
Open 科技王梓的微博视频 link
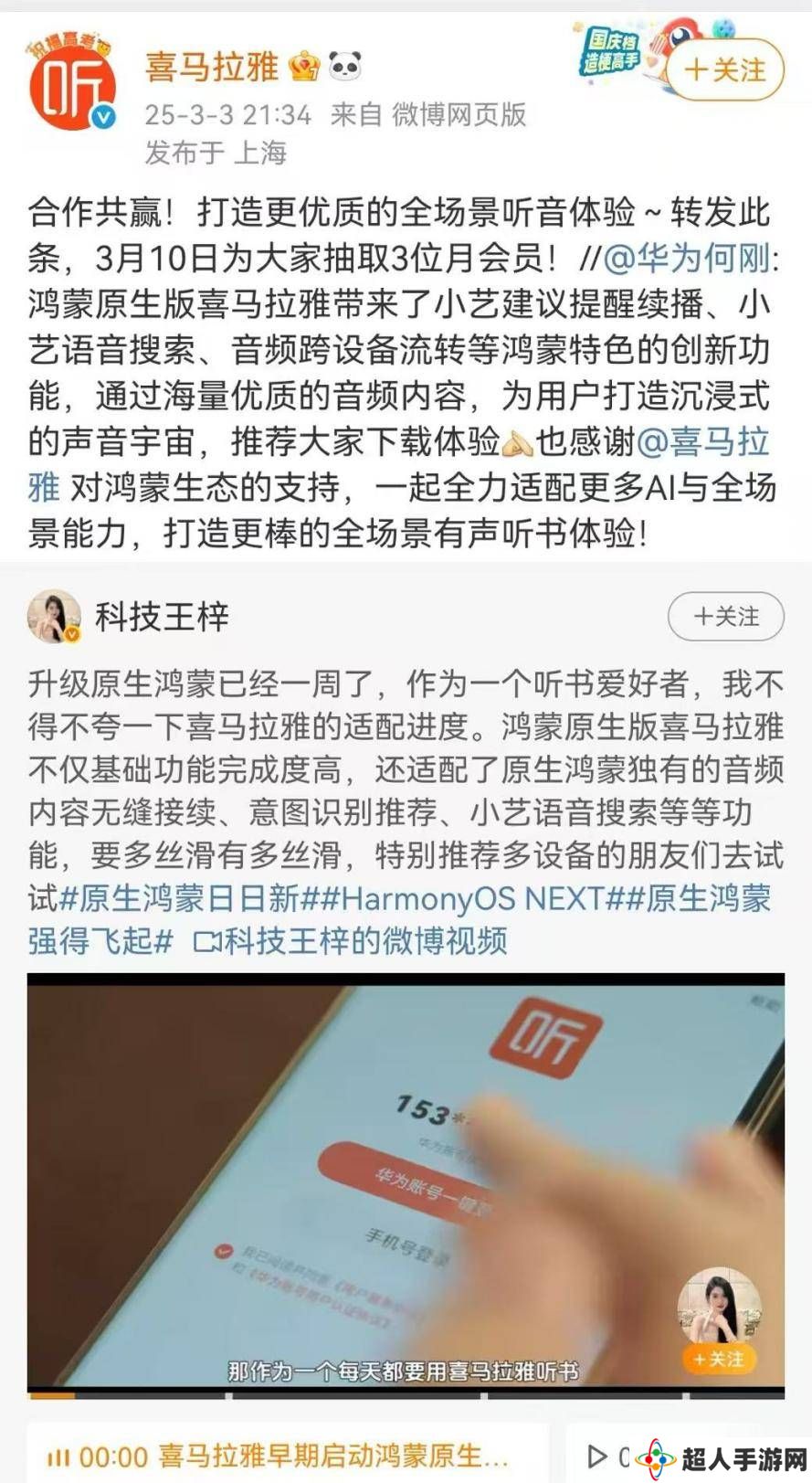[352, 940]
